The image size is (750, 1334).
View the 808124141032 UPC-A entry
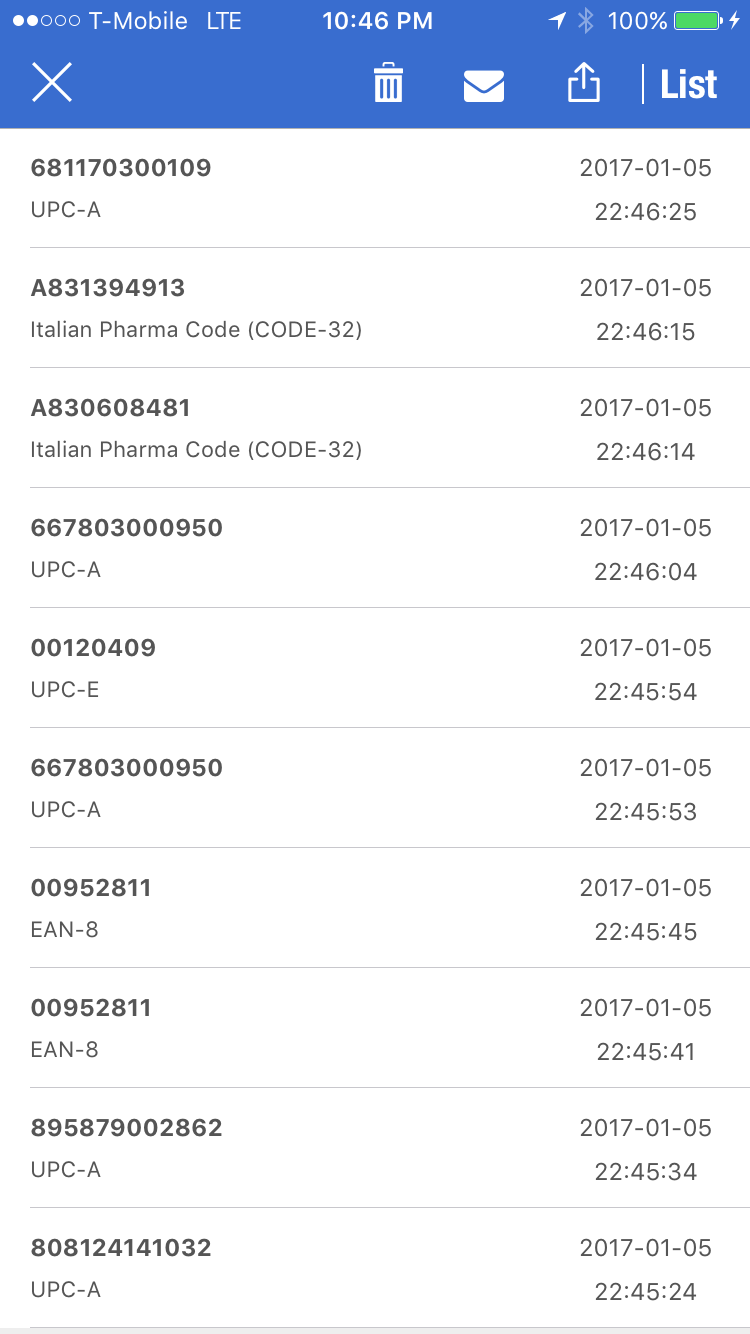pos(375,1268)
